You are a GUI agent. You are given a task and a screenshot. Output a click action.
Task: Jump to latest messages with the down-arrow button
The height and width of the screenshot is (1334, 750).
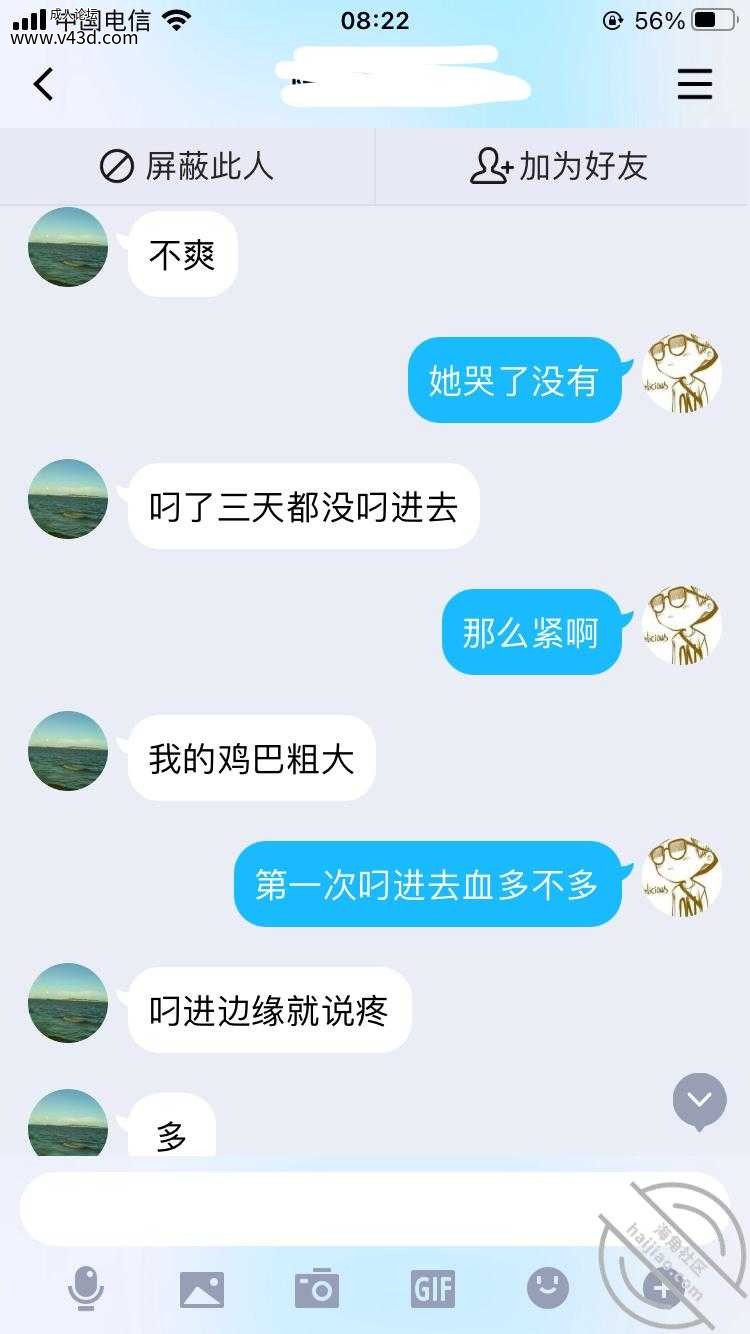(699, 1101)
